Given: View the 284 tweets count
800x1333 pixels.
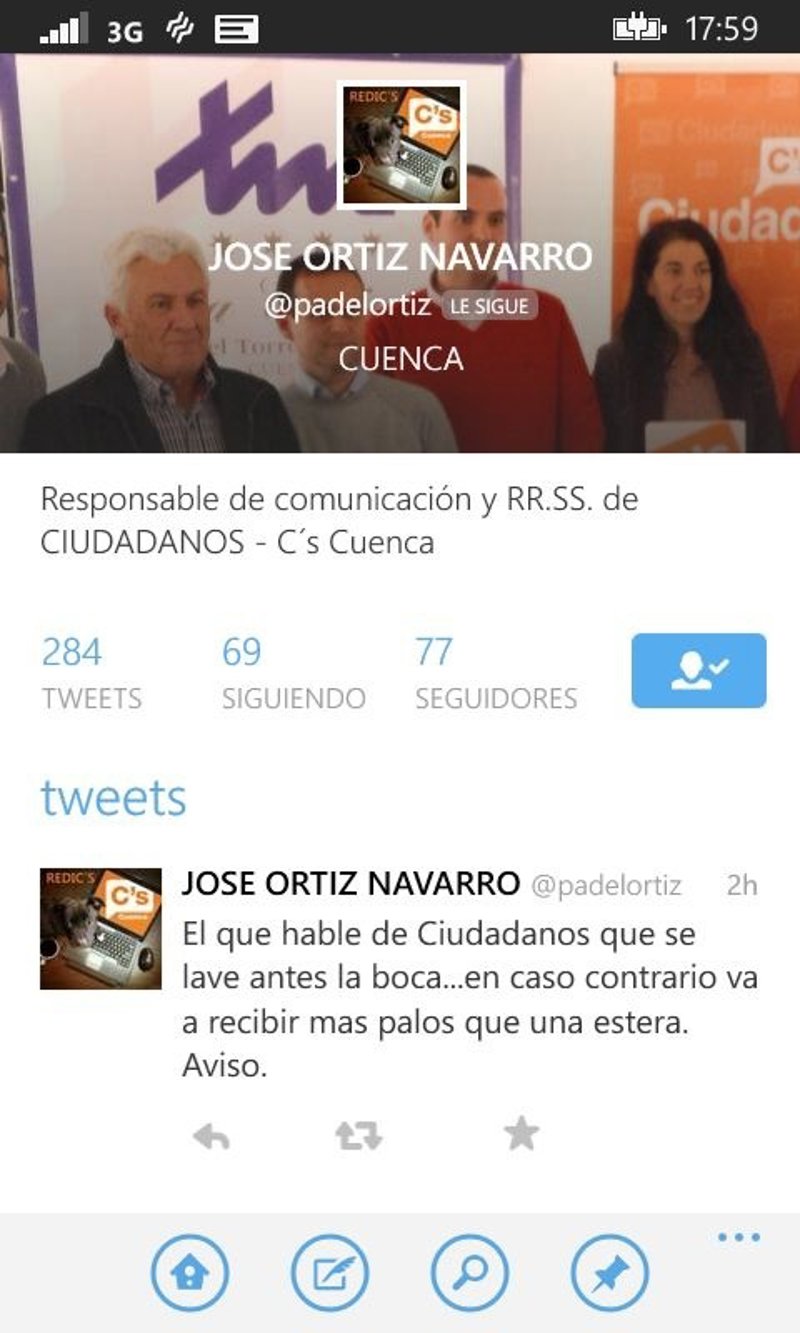Looking at the screenshot, I should click(91, 673).
